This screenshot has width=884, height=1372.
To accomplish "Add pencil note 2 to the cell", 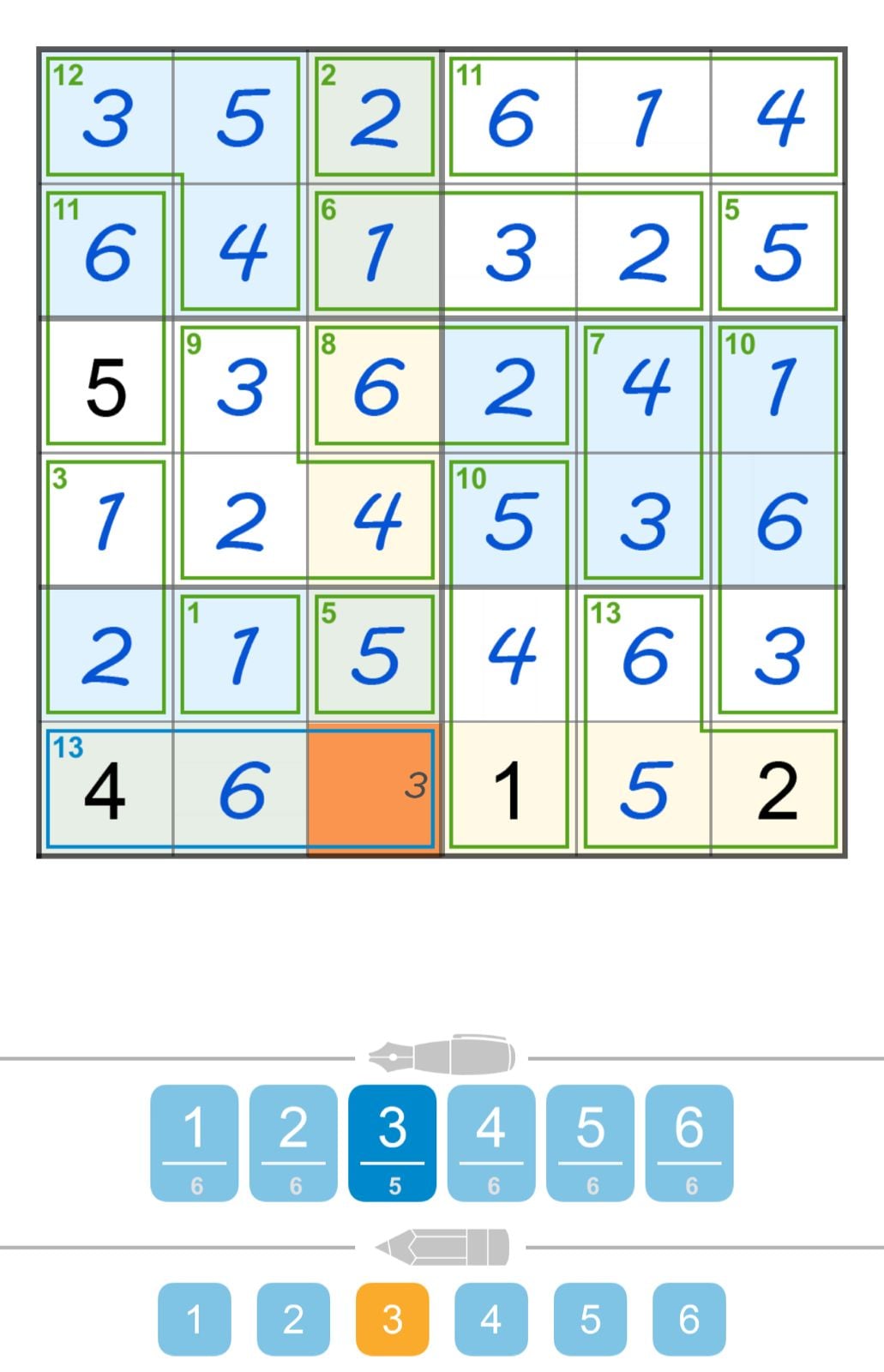I will point(293,1319).
